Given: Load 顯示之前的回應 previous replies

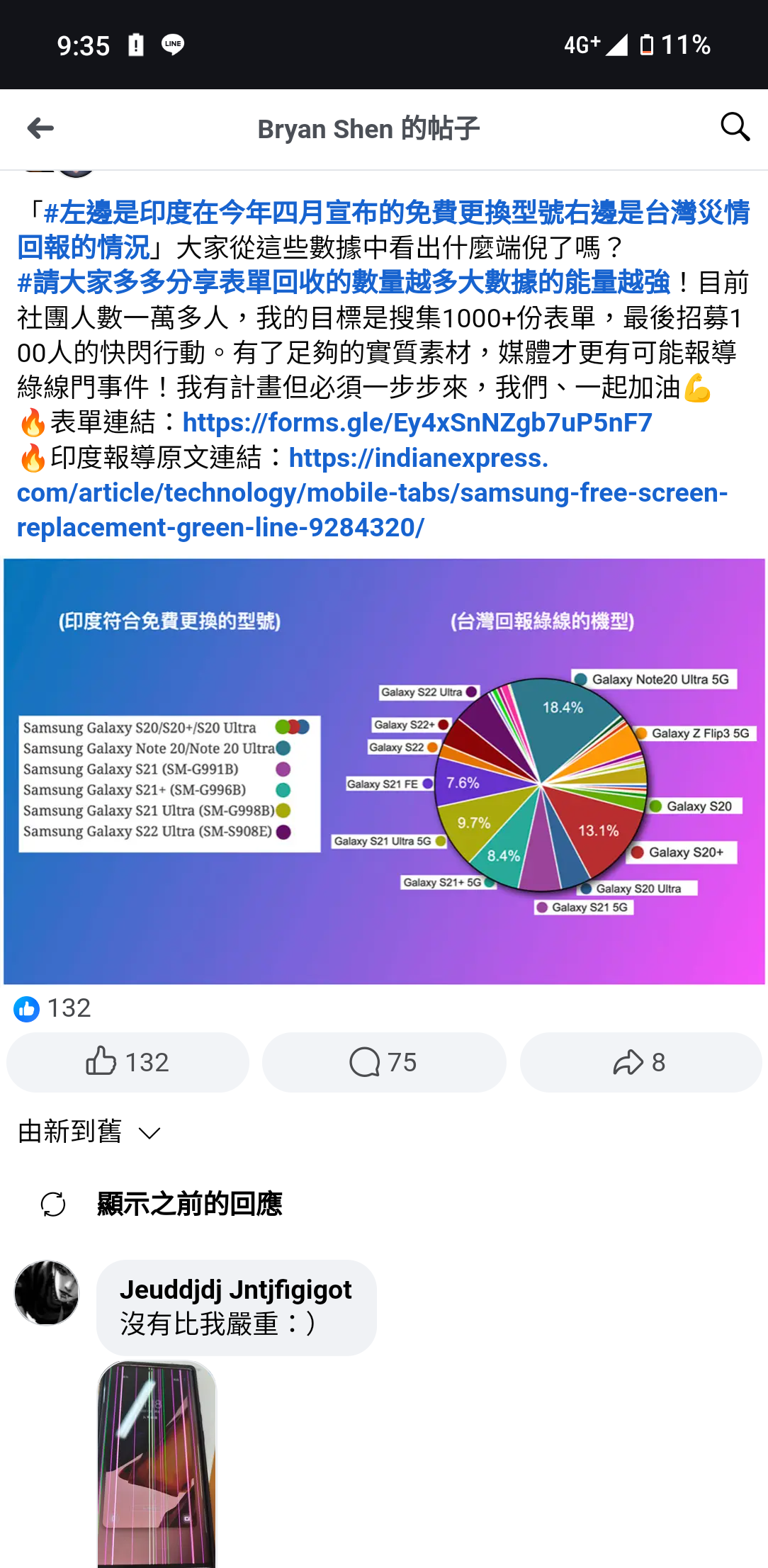Looking at the screenshot, I should point(188,1204).
